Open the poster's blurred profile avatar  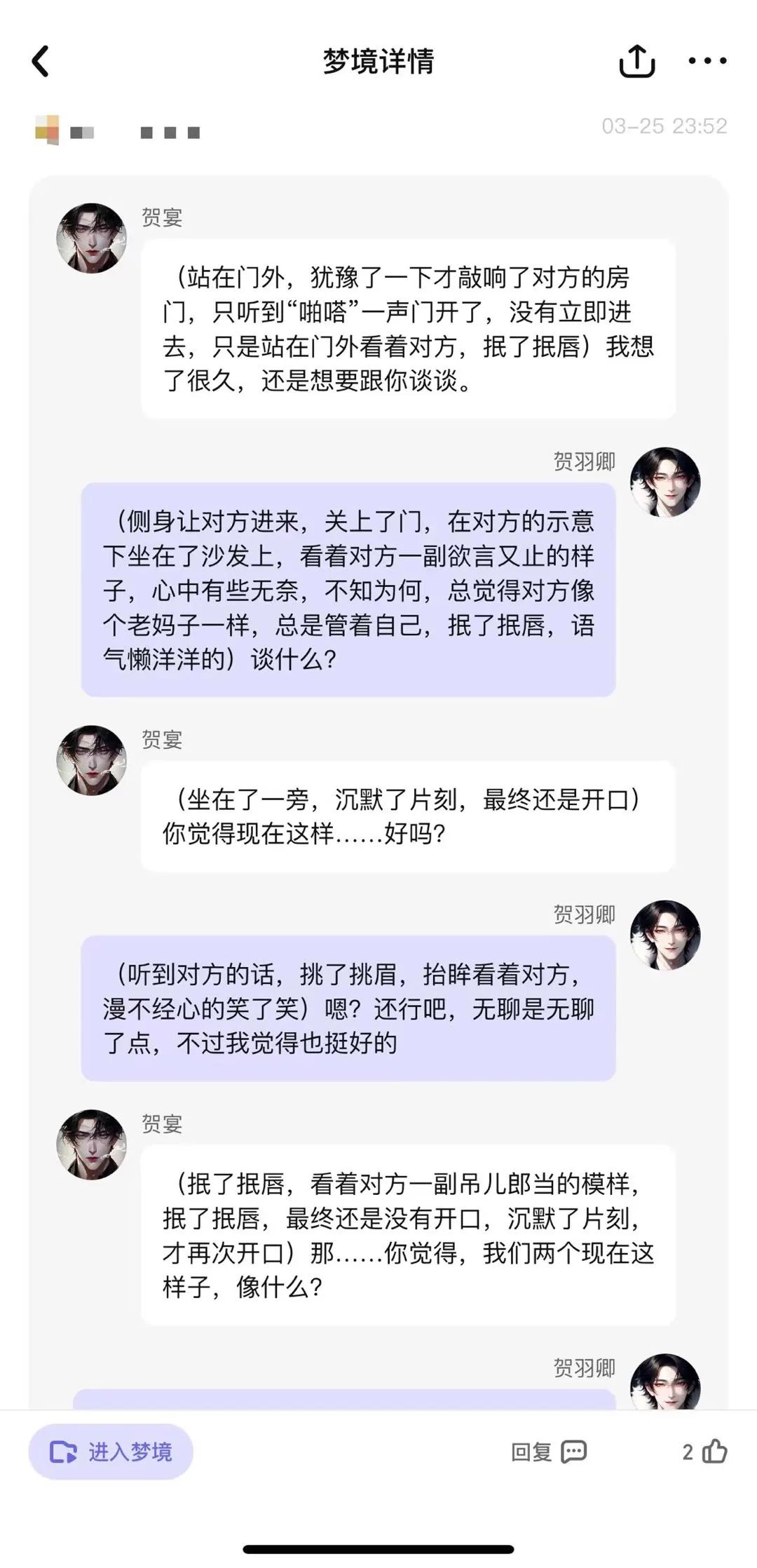[x=48, y=130]
